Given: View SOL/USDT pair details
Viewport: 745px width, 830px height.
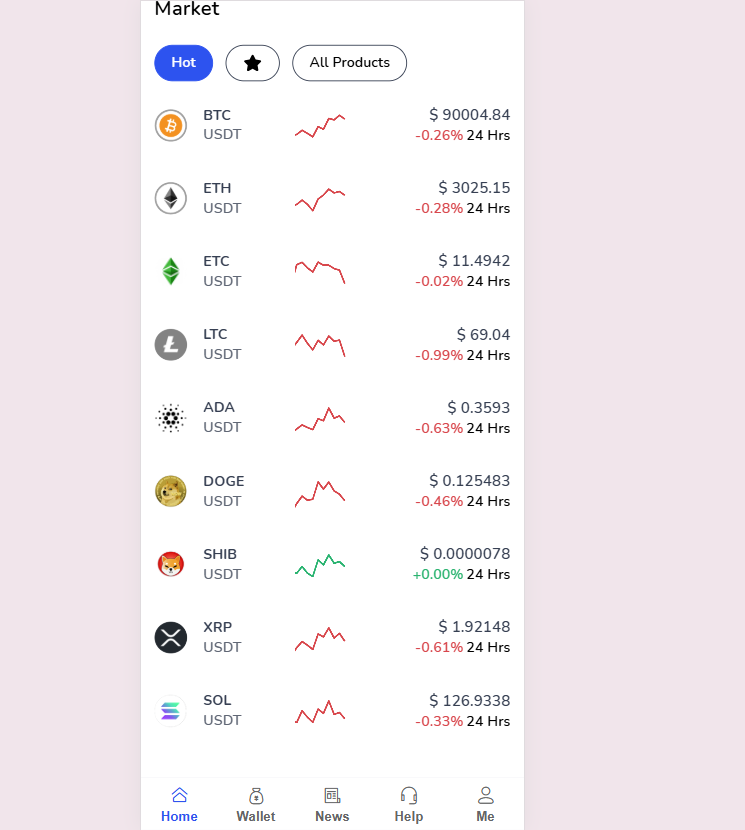Looking at the screenshot, I should pos(332,710).
